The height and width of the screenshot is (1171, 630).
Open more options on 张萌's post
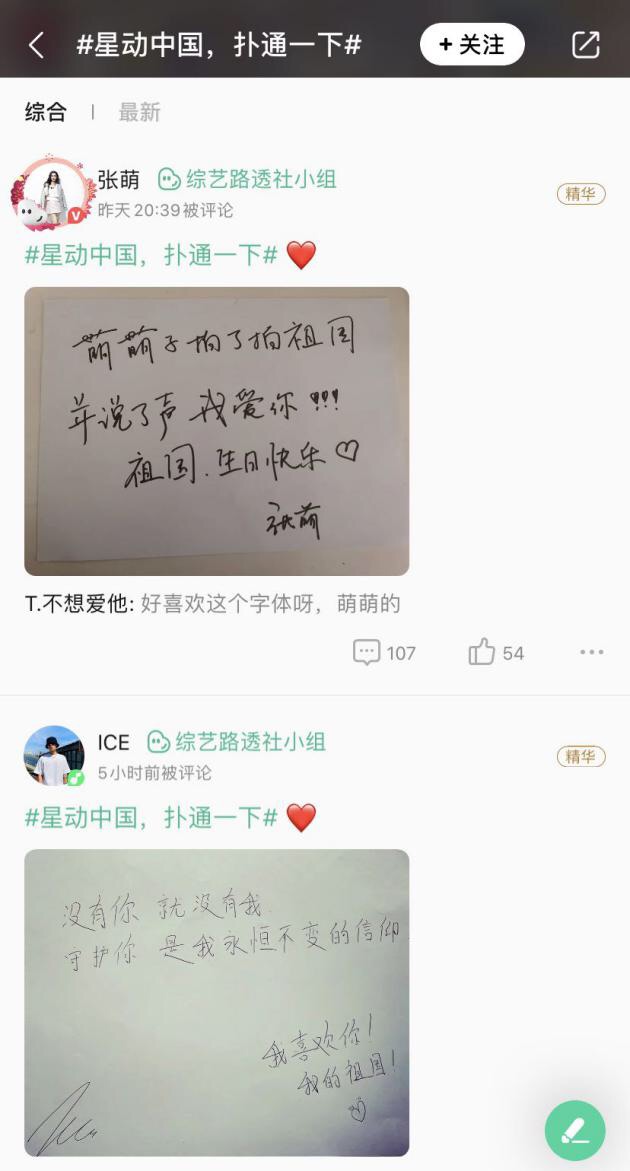[x=591, y=653]
